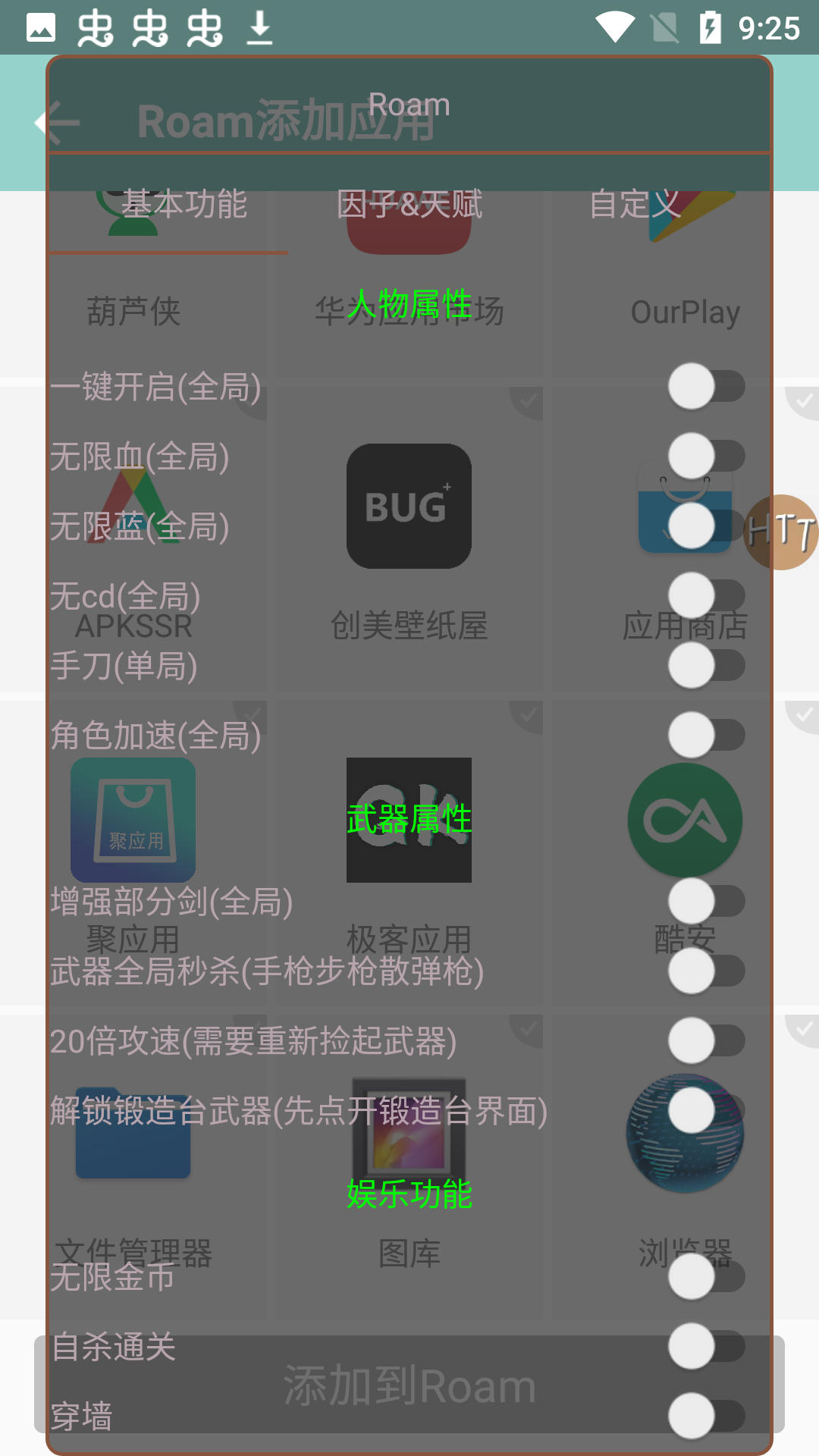The height and width of the screenshot is (1456, 819).
Task: Switch to the 因子&天赋 tab
Action: [409, 204]
